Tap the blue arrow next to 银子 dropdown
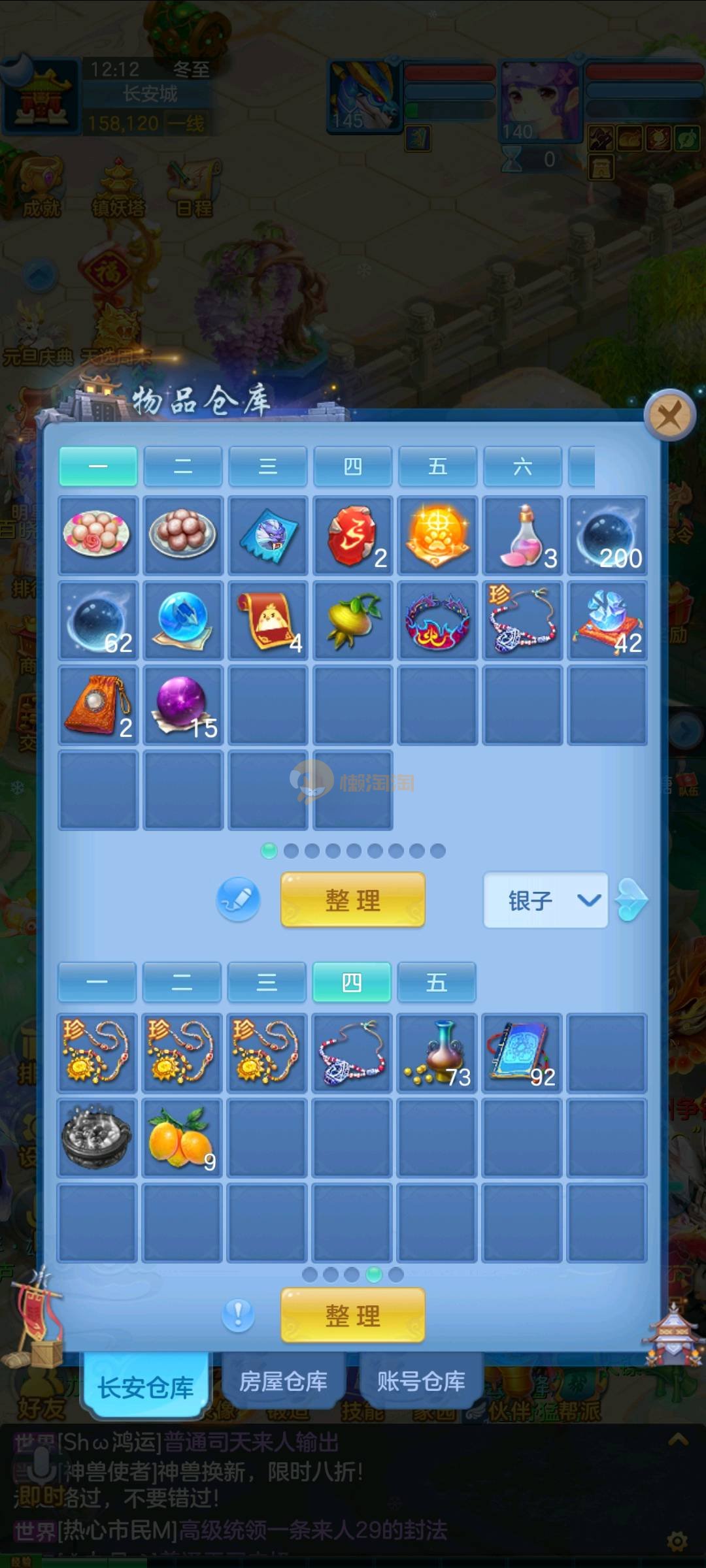This screenshot has height=1568, width=706. click(x=631, y=900)
